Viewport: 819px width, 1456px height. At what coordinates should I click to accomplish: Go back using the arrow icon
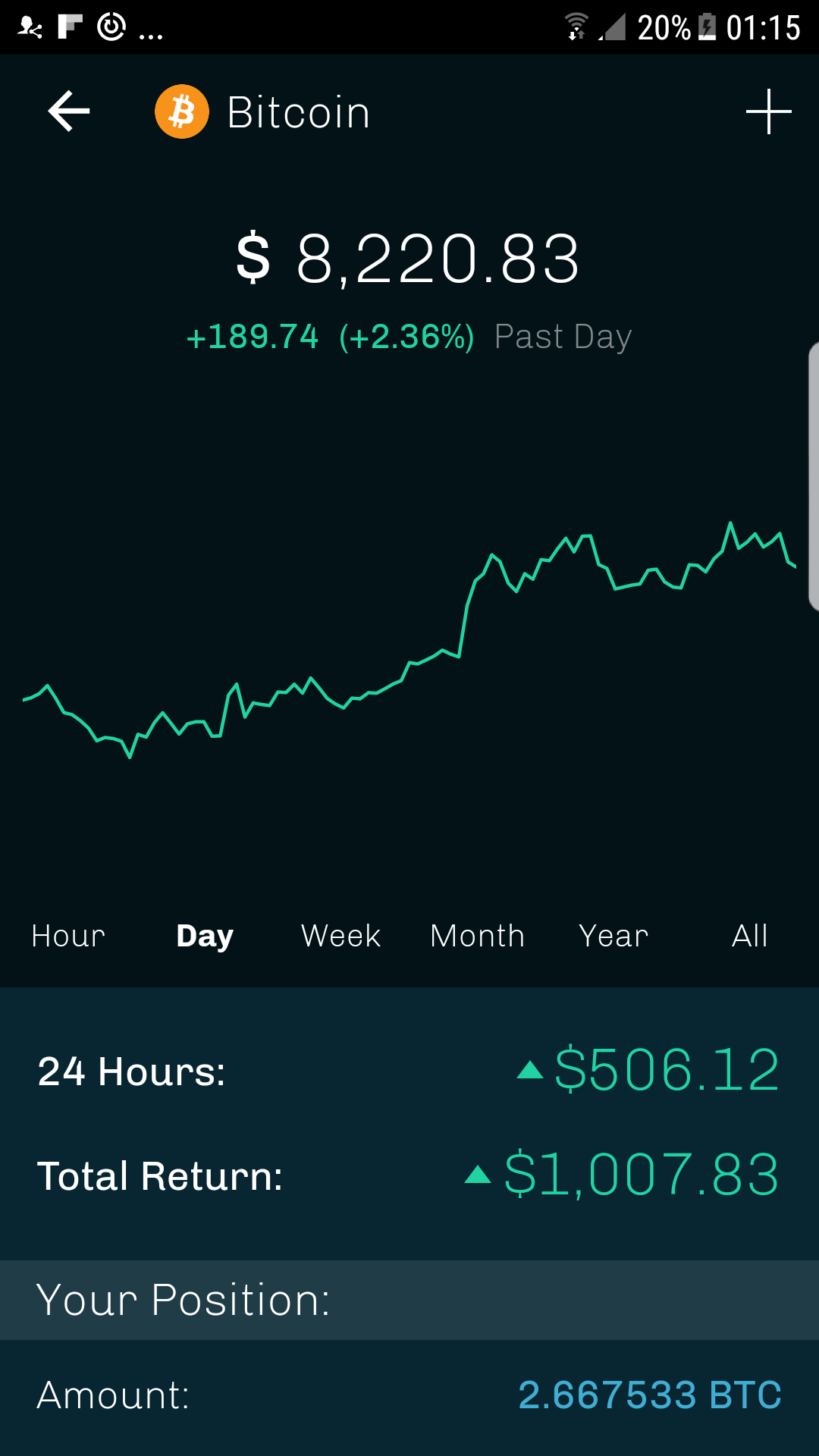pyautogui.click(x=69, y=111)
